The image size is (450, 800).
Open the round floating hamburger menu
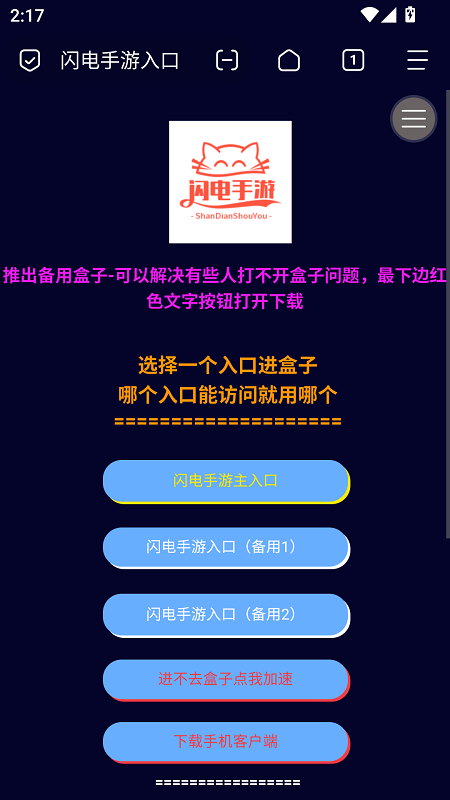tap(414, 119)
